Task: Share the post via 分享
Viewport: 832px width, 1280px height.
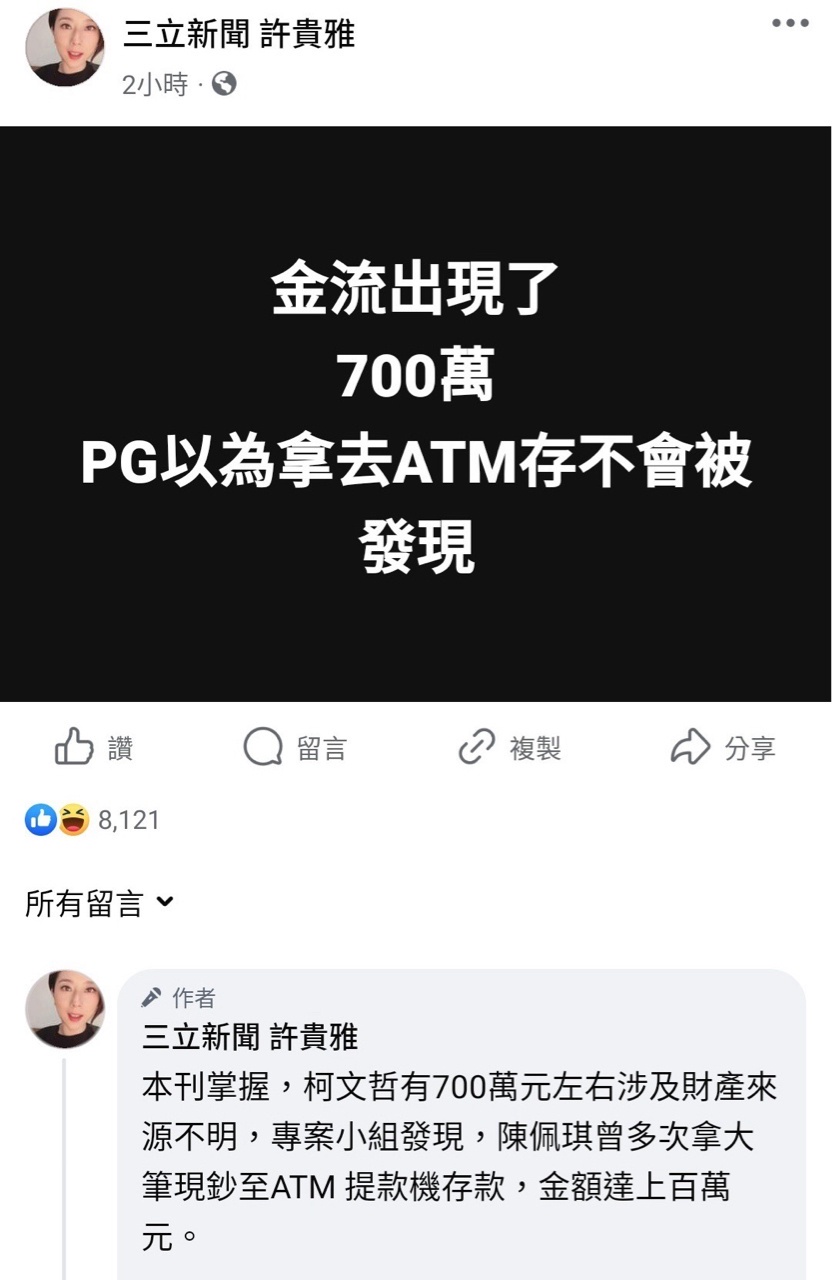Action: click(x=722, y=747)
